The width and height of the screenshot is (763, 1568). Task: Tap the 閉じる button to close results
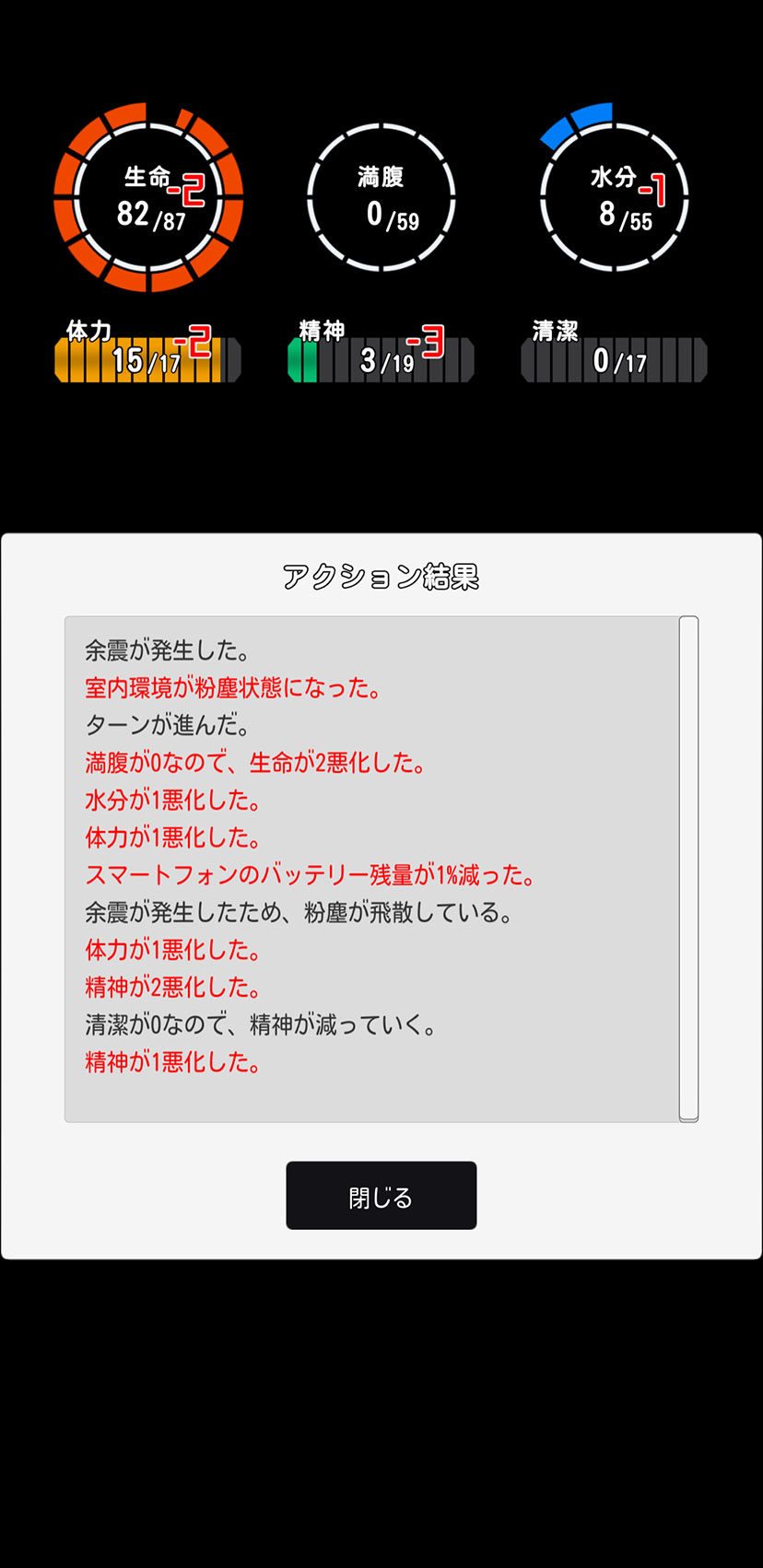[381, 1195]
